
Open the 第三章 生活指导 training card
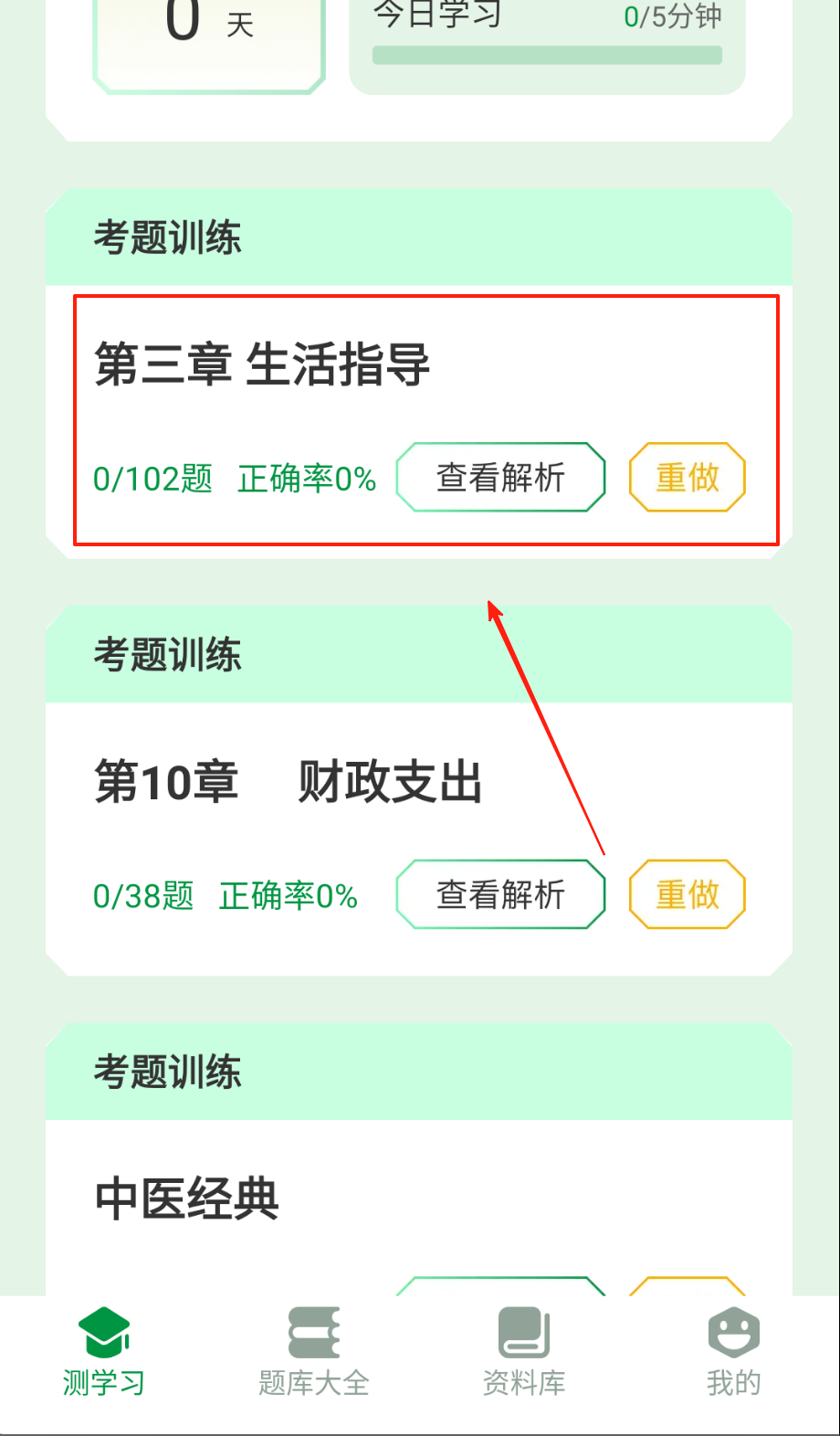click(263, 364)
